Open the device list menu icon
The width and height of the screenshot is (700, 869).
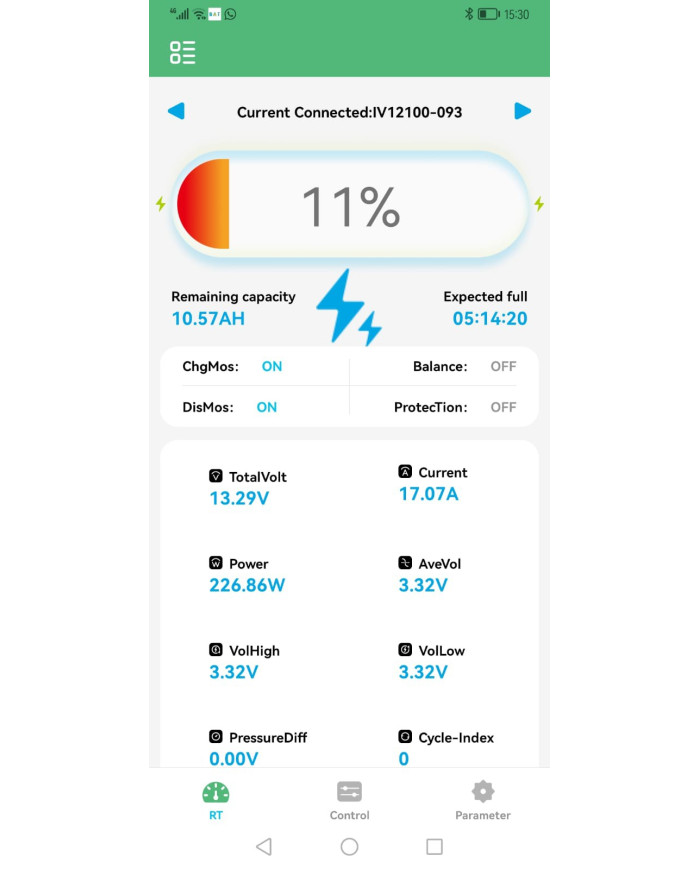tap(182, 53)
